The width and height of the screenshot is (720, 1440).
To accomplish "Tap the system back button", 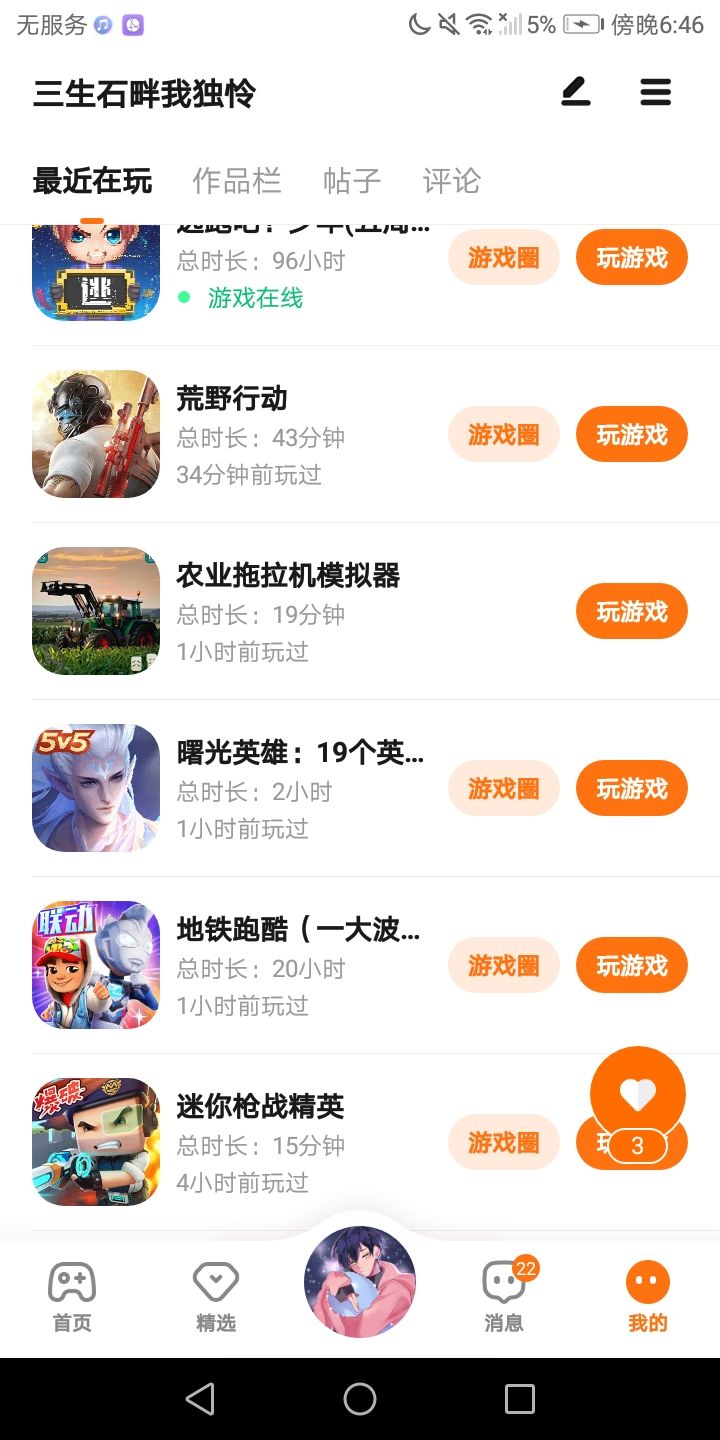I will (x=200, y=1399).
